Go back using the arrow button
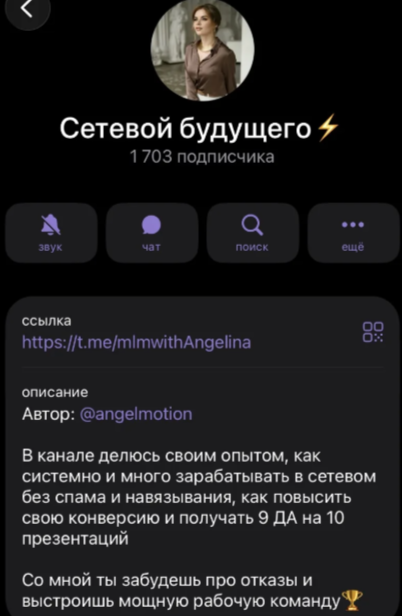This screenshot has width=402, height=616. click(x=28, y=10)
